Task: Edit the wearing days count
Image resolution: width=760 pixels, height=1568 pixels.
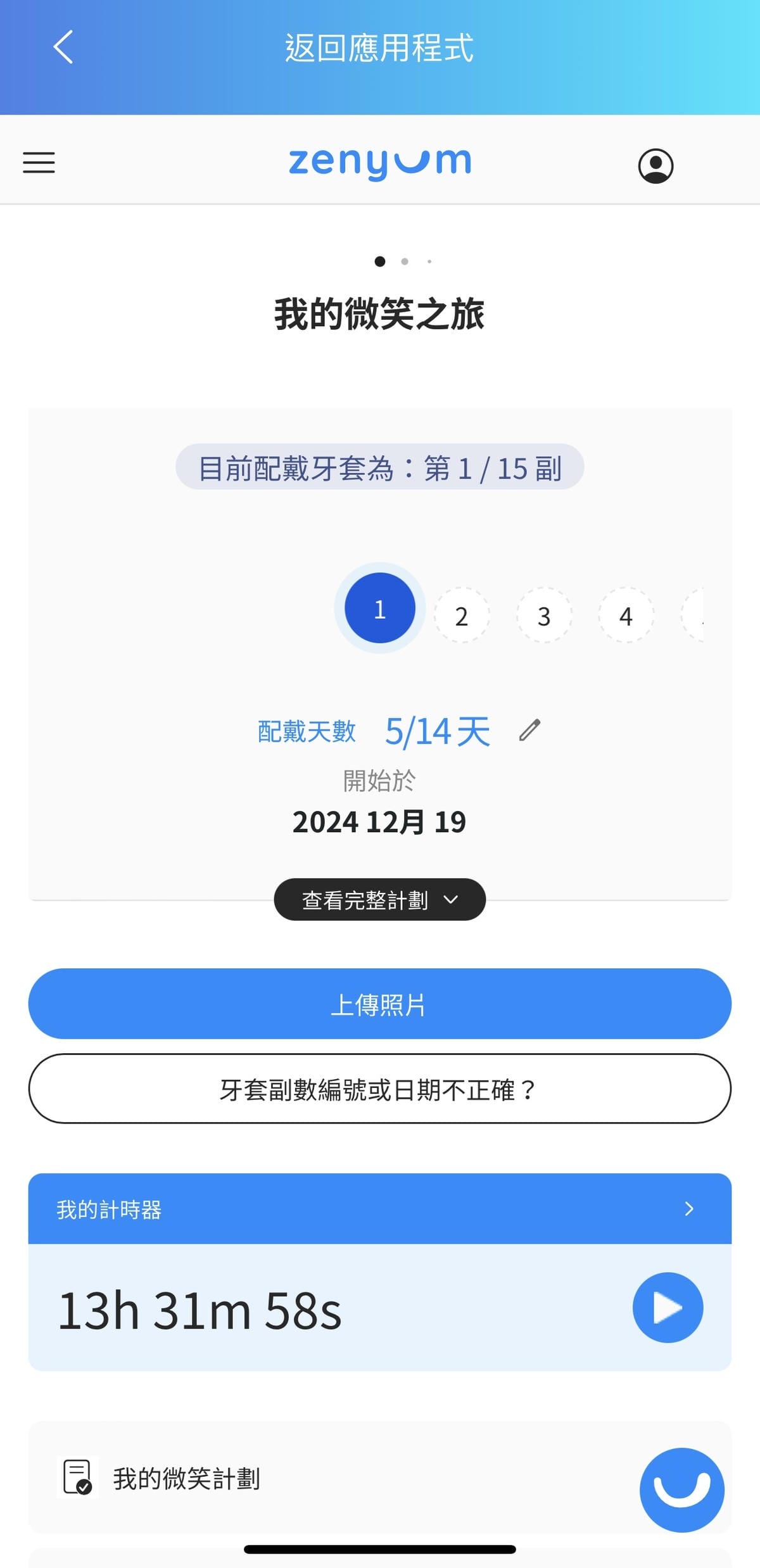Action: [529, 730]
